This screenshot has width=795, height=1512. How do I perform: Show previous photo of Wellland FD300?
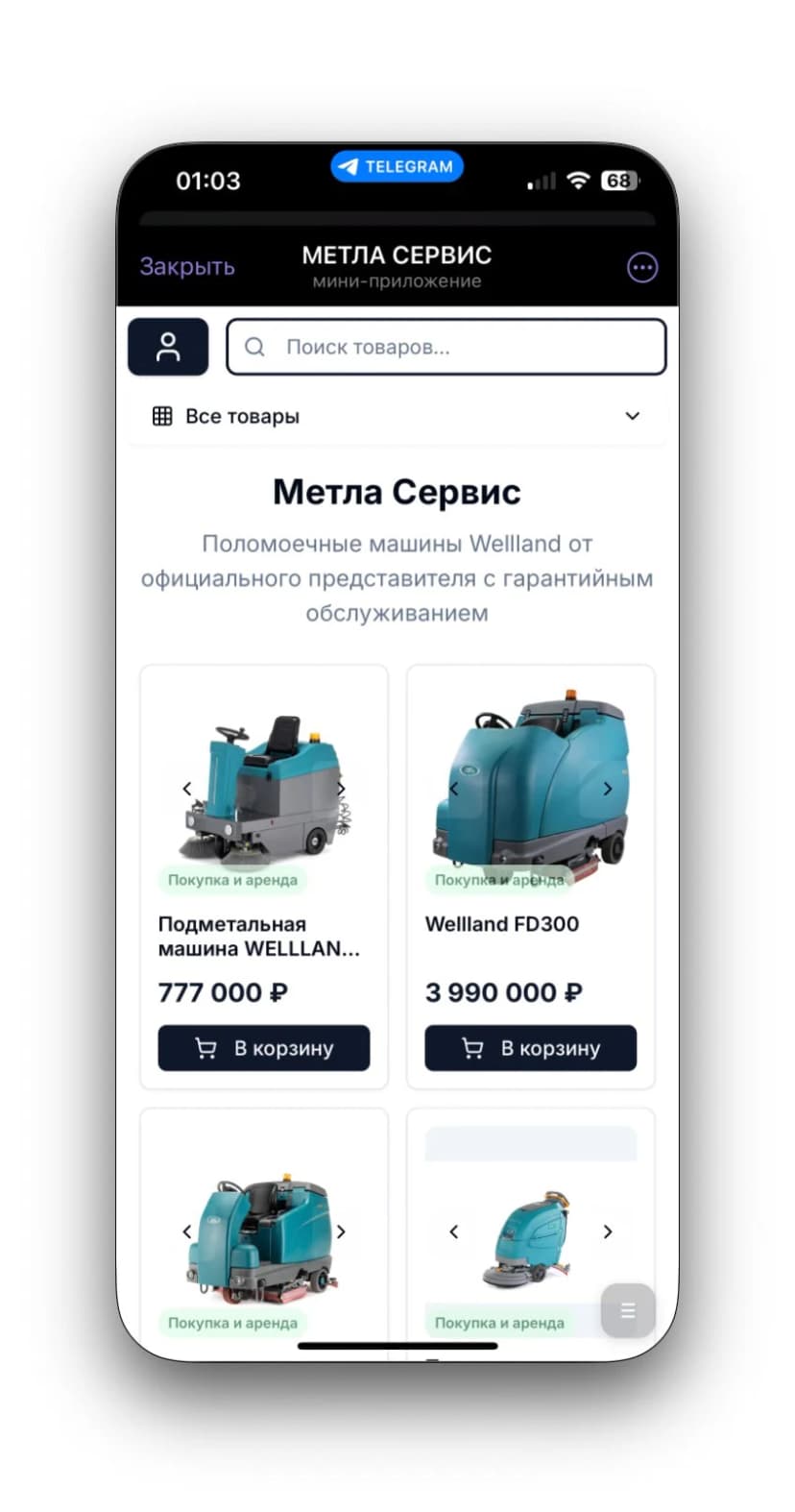(x=454, y=789)
